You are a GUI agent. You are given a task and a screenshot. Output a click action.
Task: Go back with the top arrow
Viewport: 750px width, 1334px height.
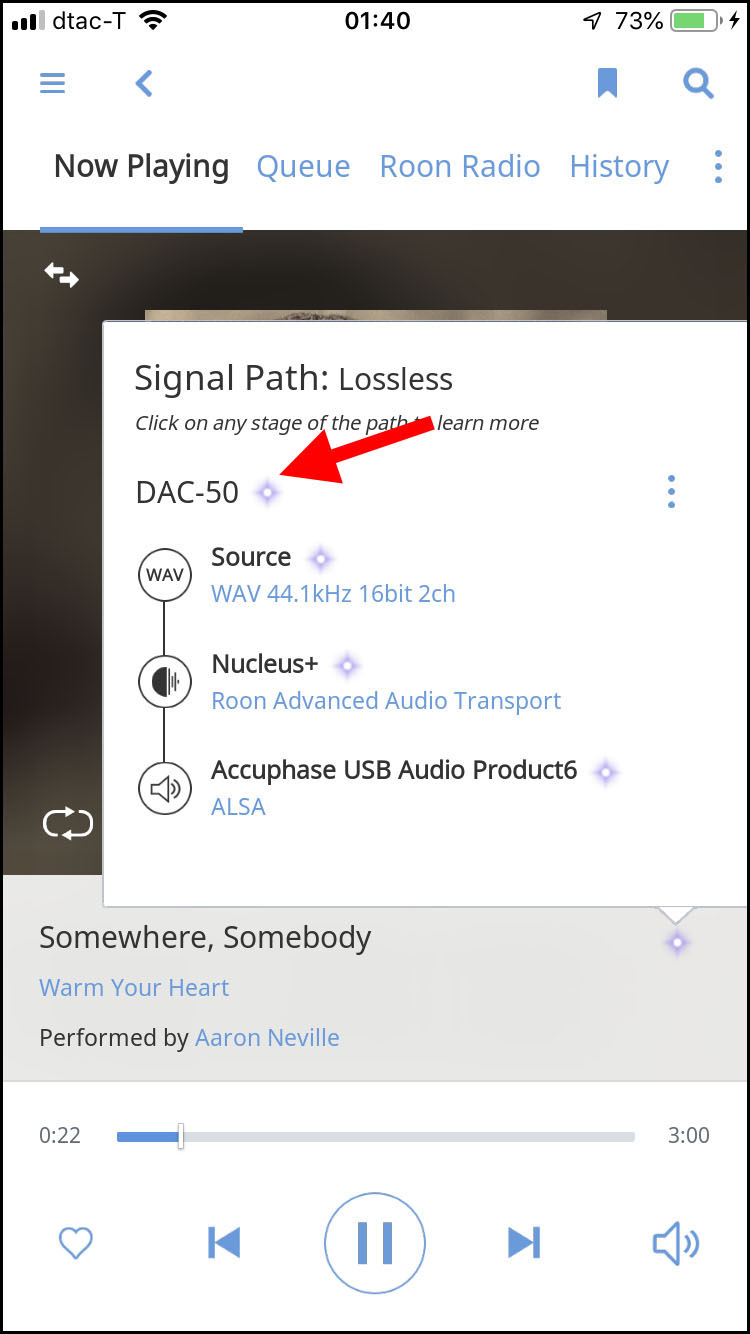tap(144, 83)
